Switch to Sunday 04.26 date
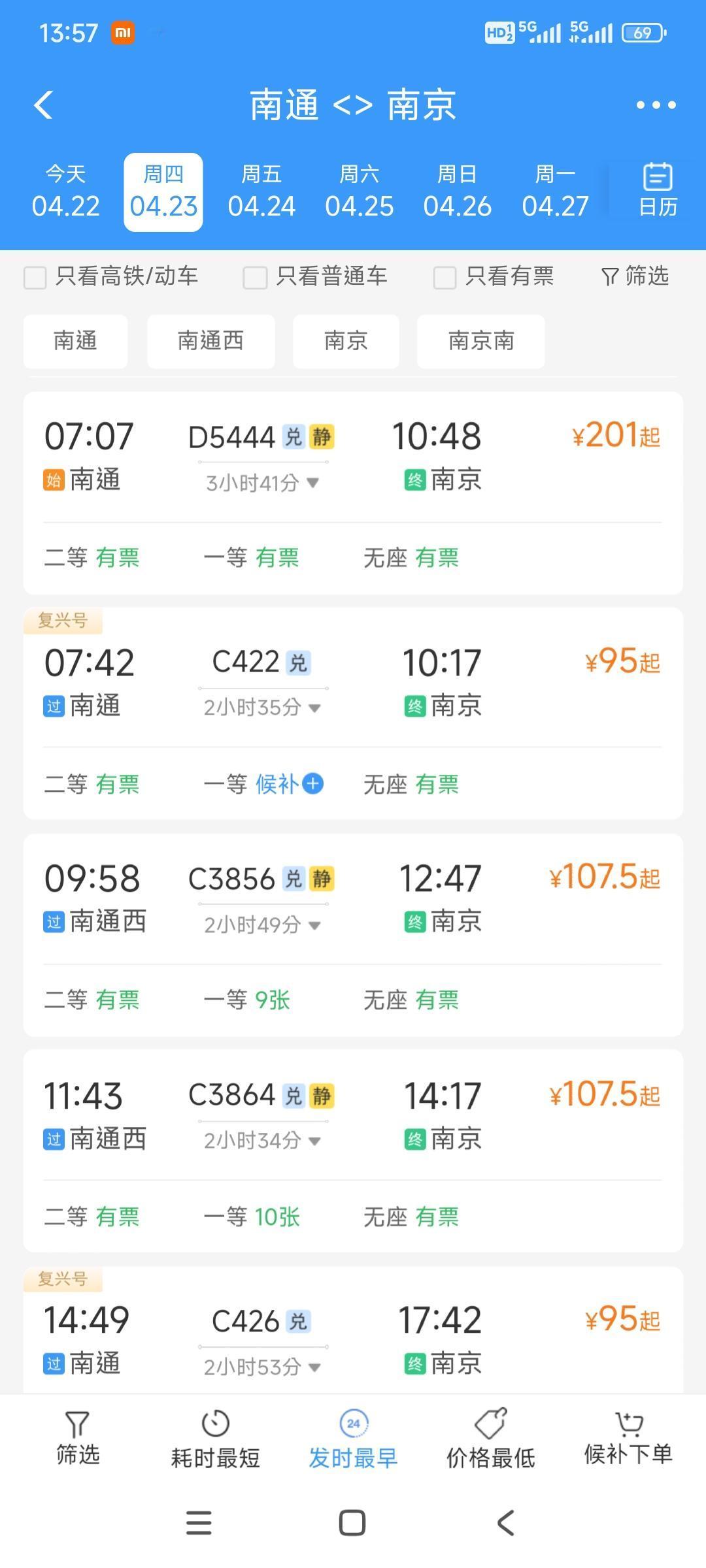Image resolution: width=706 pixels, height=1568 pixels. pos(457,192)
